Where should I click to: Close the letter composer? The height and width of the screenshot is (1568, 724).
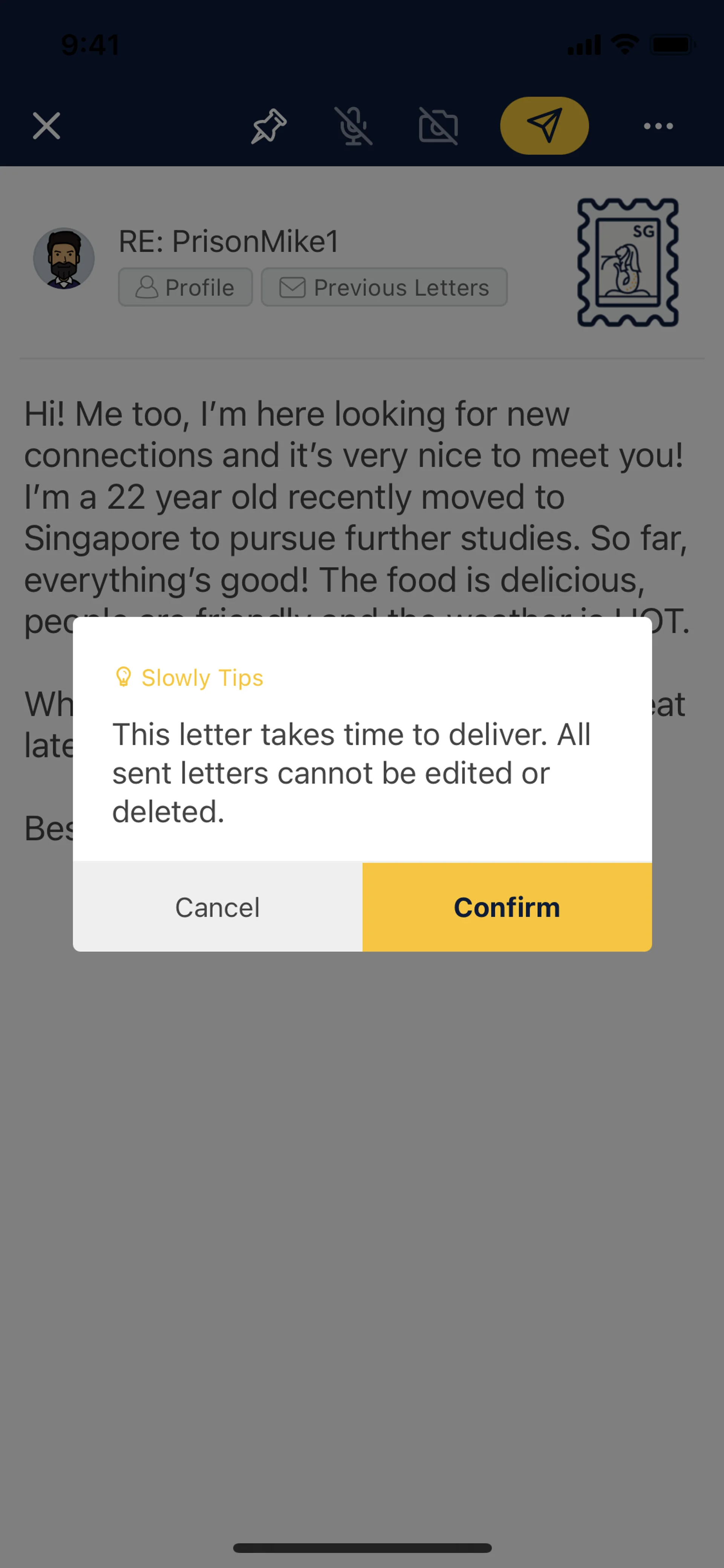point(46,126)
